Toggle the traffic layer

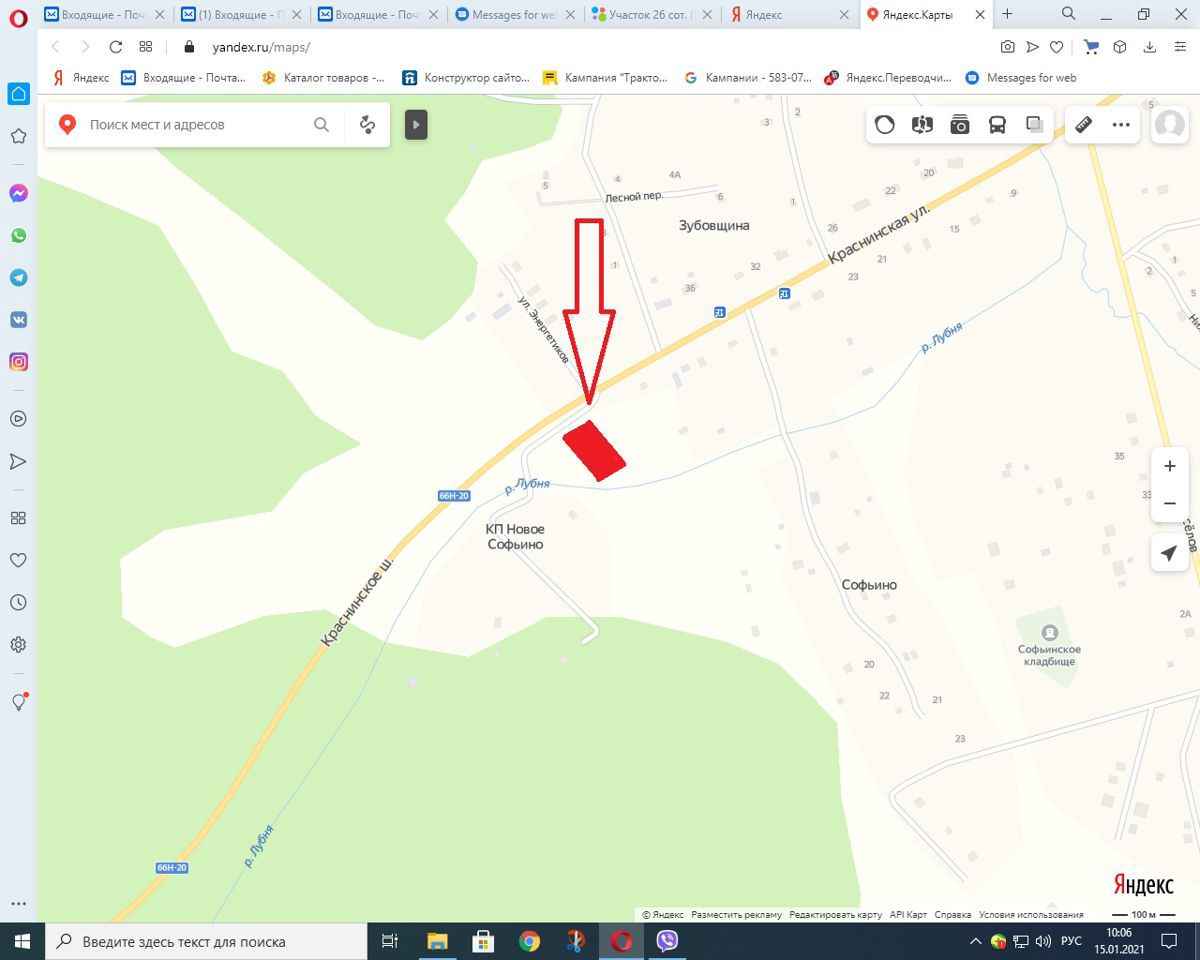884,125
